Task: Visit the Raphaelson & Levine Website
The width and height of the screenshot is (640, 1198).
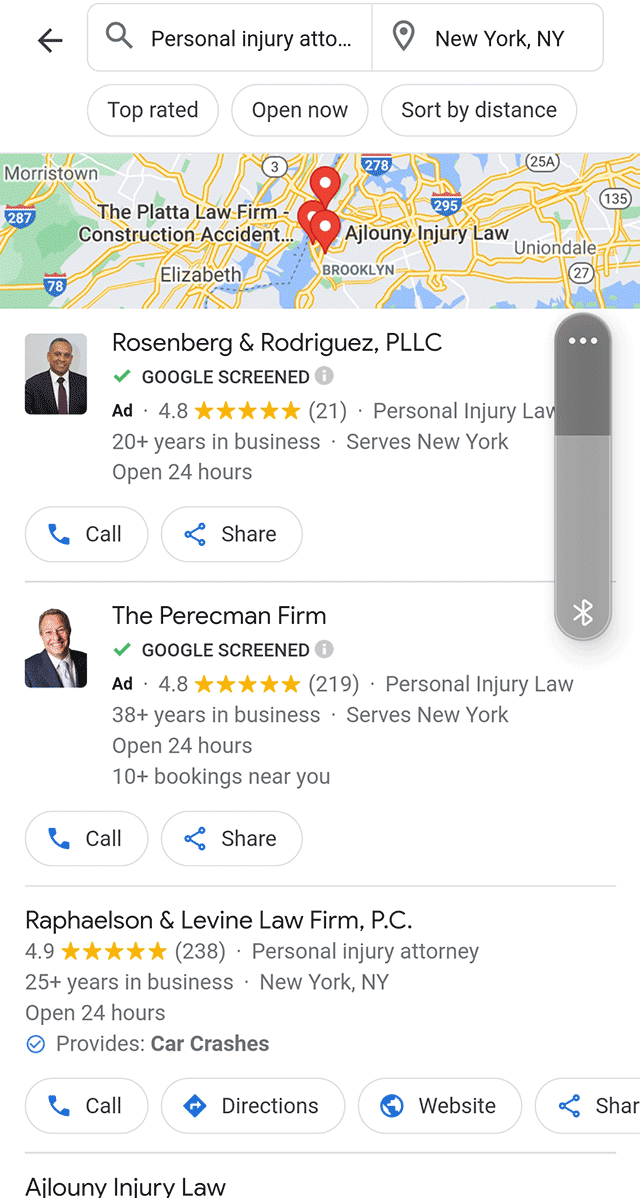Action: (440, 1106)
